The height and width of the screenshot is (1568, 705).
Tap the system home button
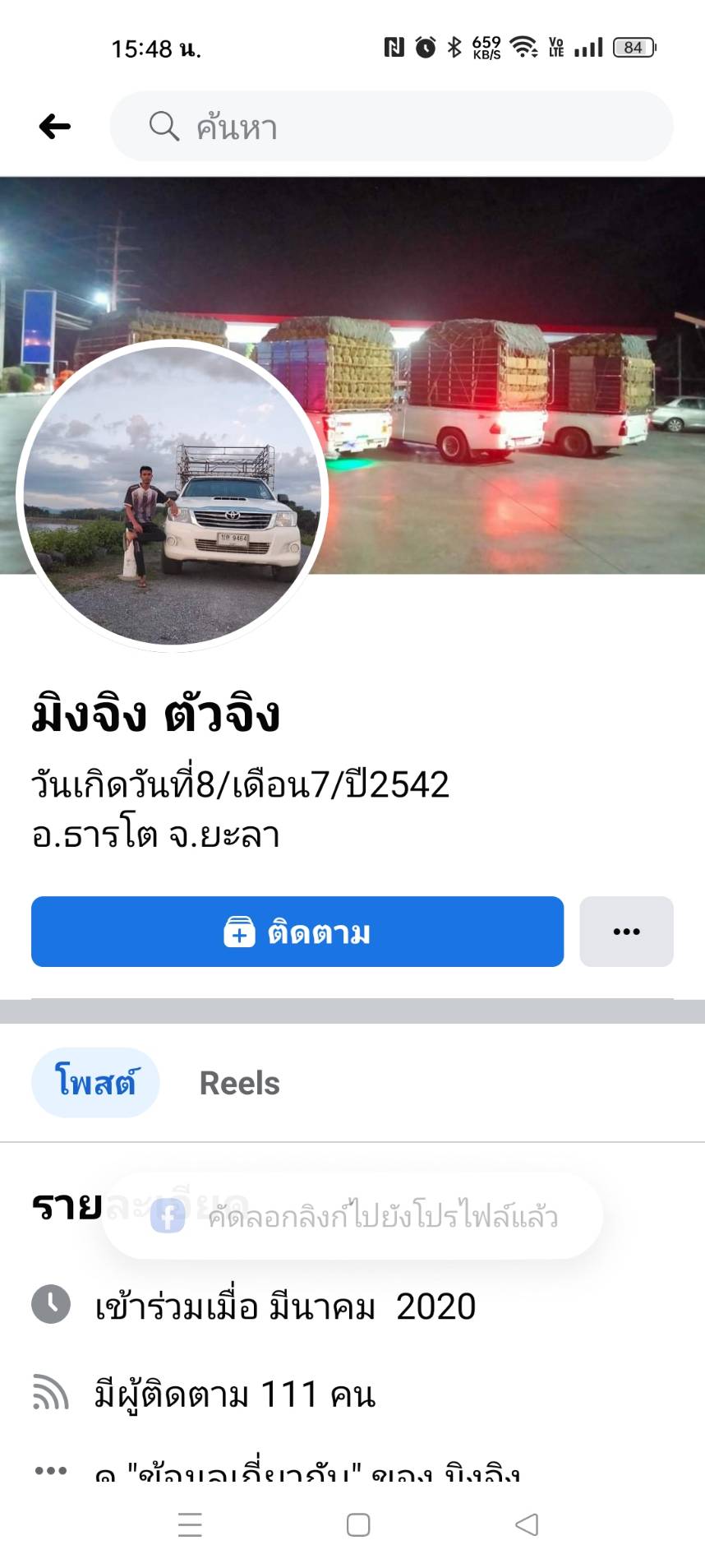point(358,1524)
